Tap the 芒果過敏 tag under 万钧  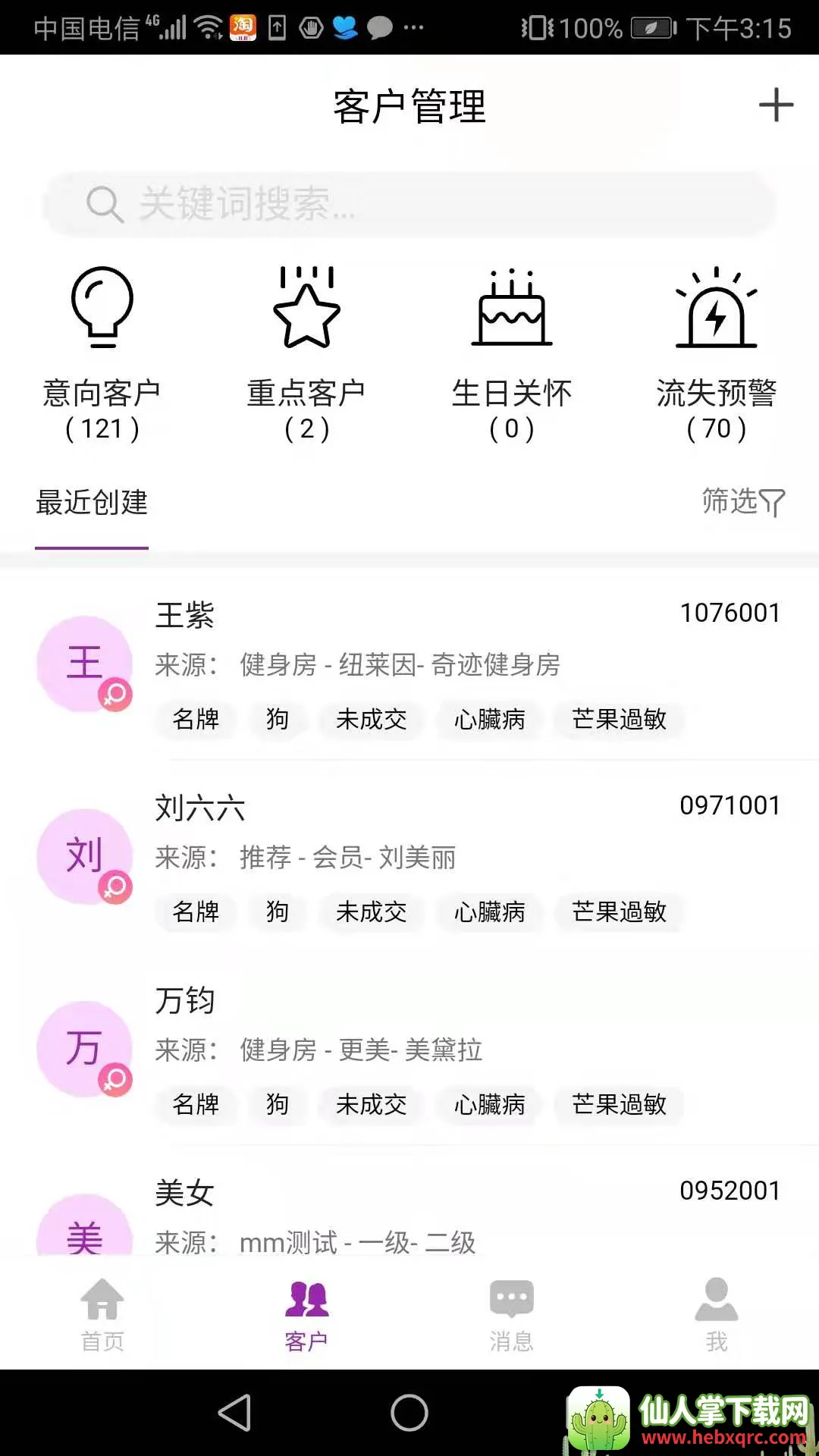point(619,1105)
